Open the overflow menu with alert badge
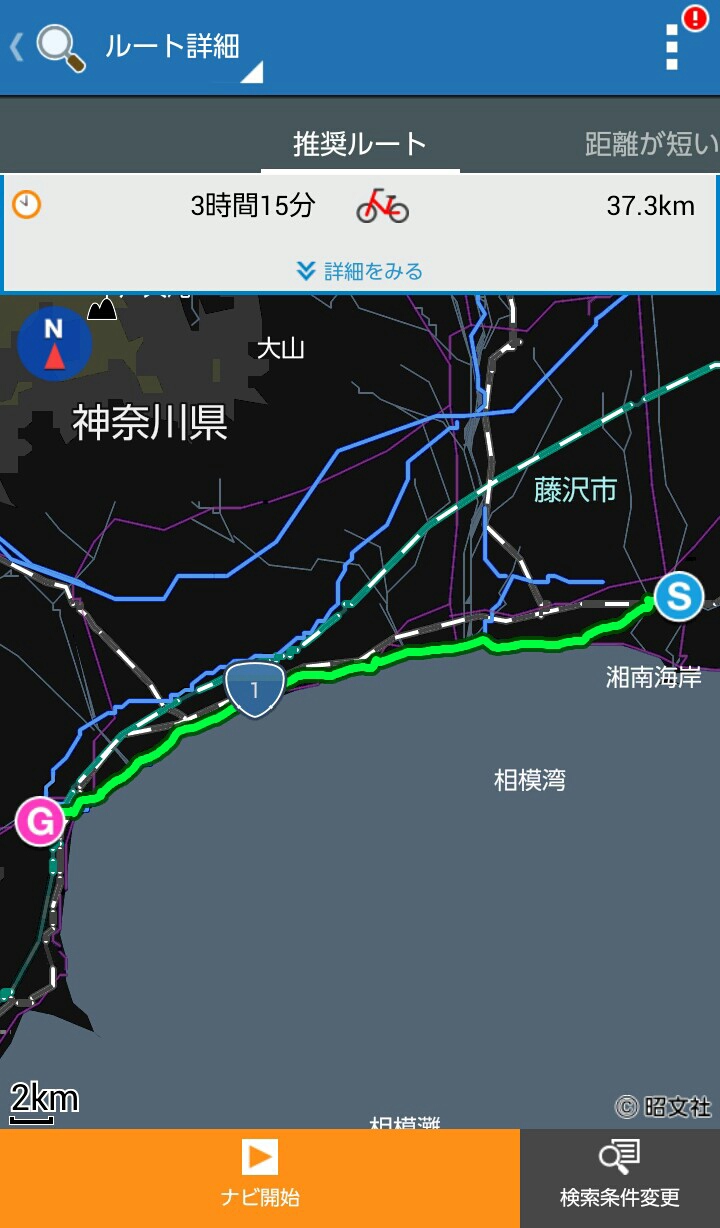720x1228 pixels. point(673,46)
